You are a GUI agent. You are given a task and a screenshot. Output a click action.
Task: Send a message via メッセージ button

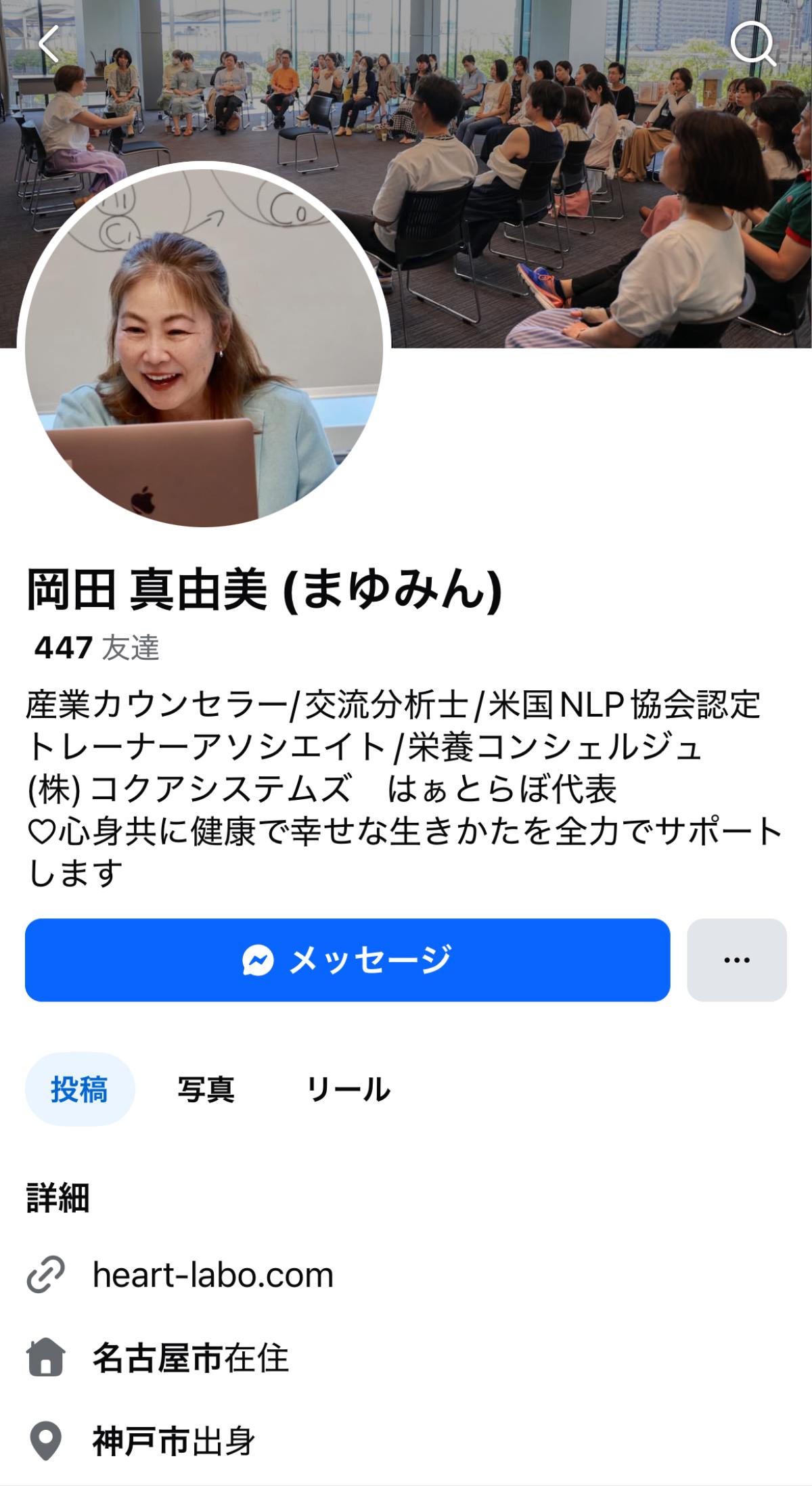tap(347, 960)
